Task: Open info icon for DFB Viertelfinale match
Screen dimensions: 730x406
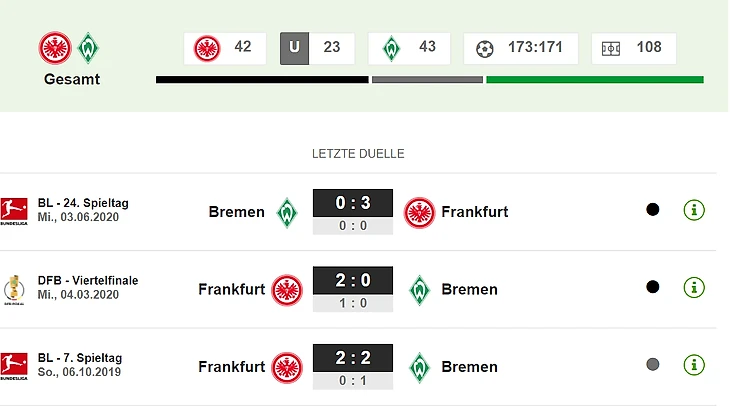Action: [694, 288]
